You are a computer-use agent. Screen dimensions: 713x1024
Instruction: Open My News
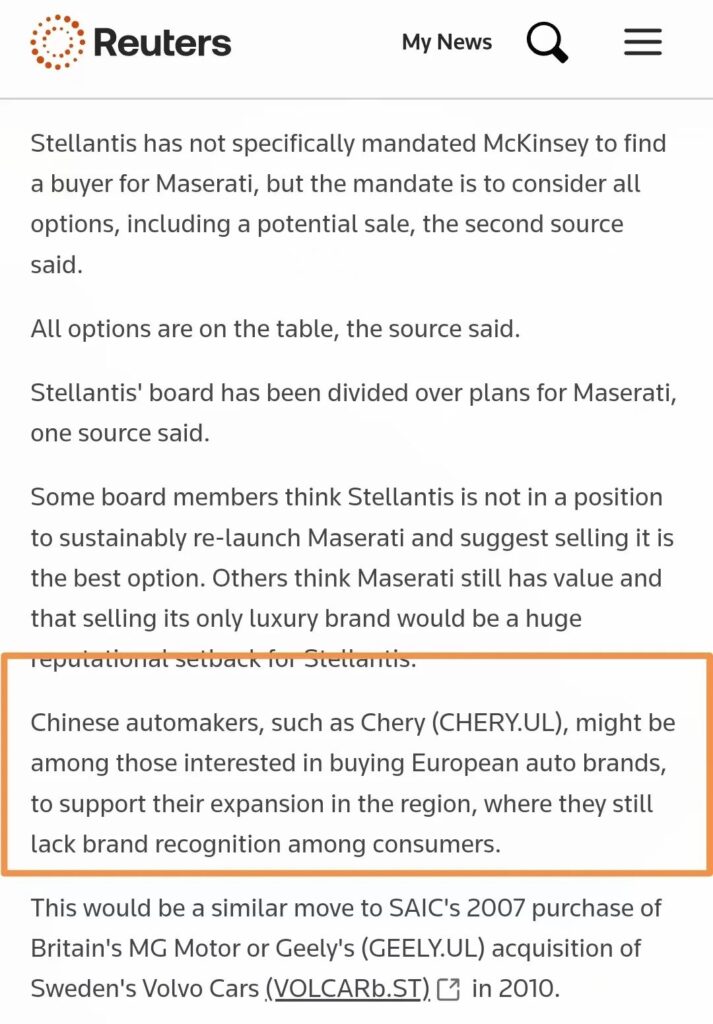[x=446, y=42]
